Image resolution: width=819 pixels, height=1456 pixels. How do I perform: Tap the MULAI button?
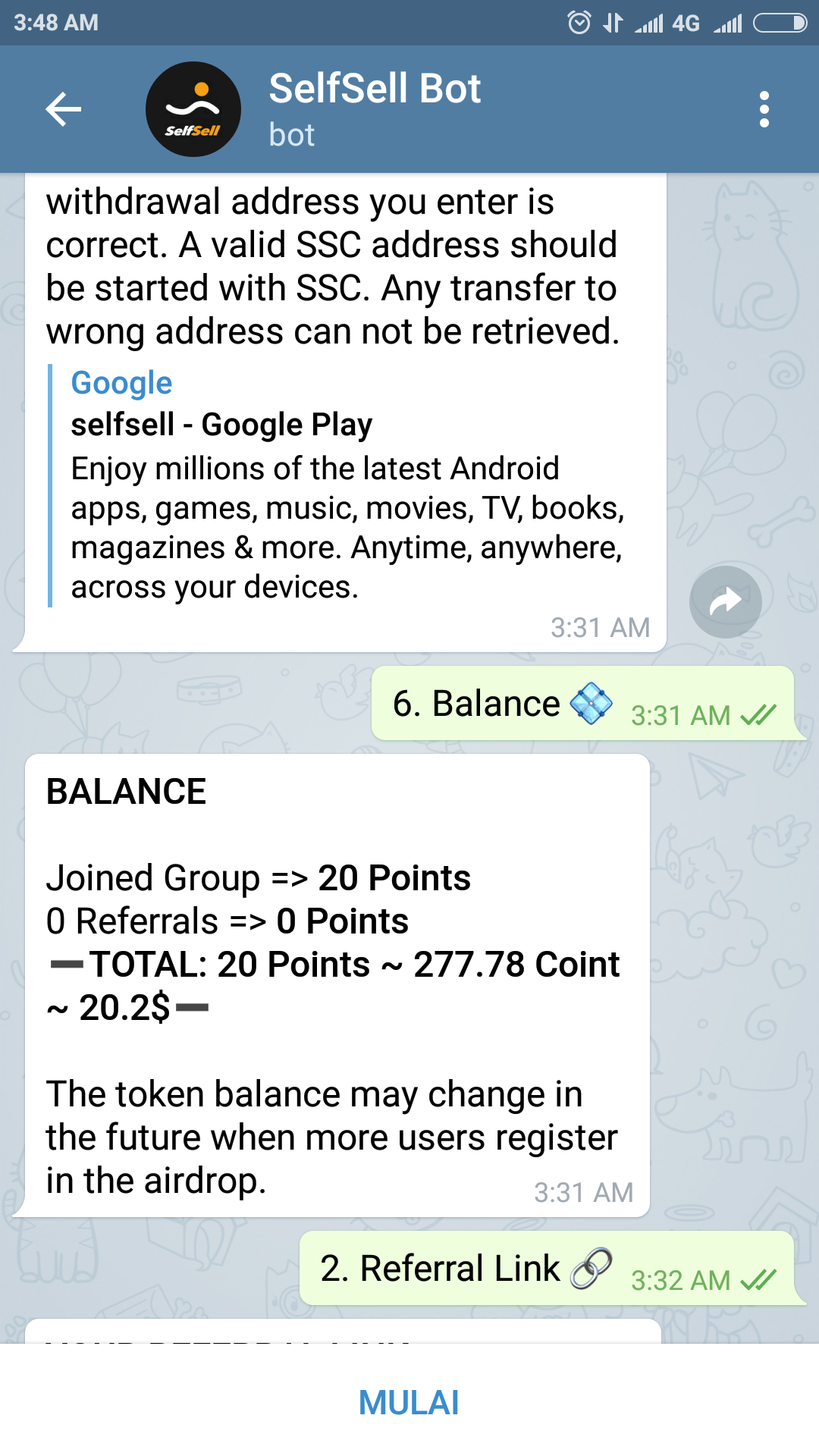coord(409,1402)
